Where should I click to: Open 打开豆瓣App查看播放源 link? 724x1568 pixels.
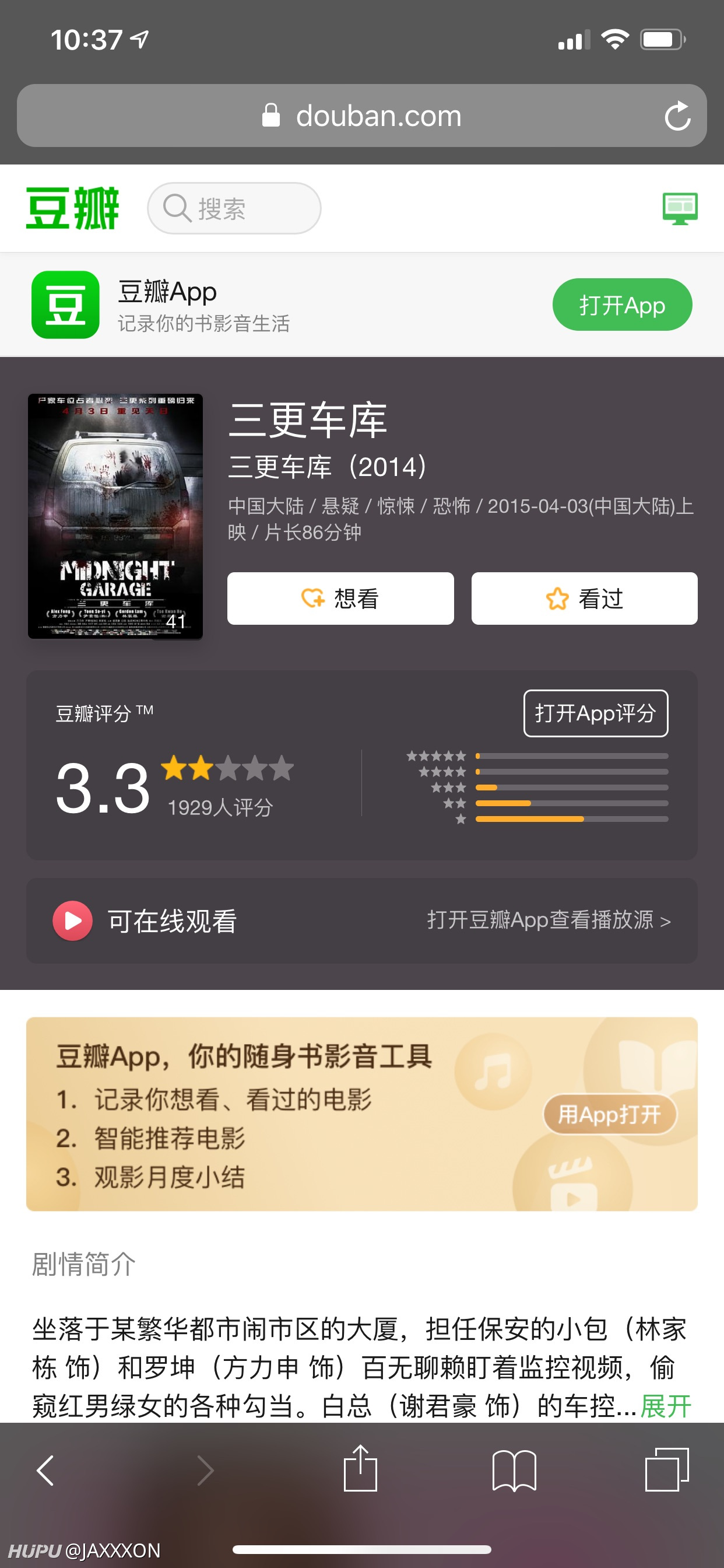click(x=549, y=920)
